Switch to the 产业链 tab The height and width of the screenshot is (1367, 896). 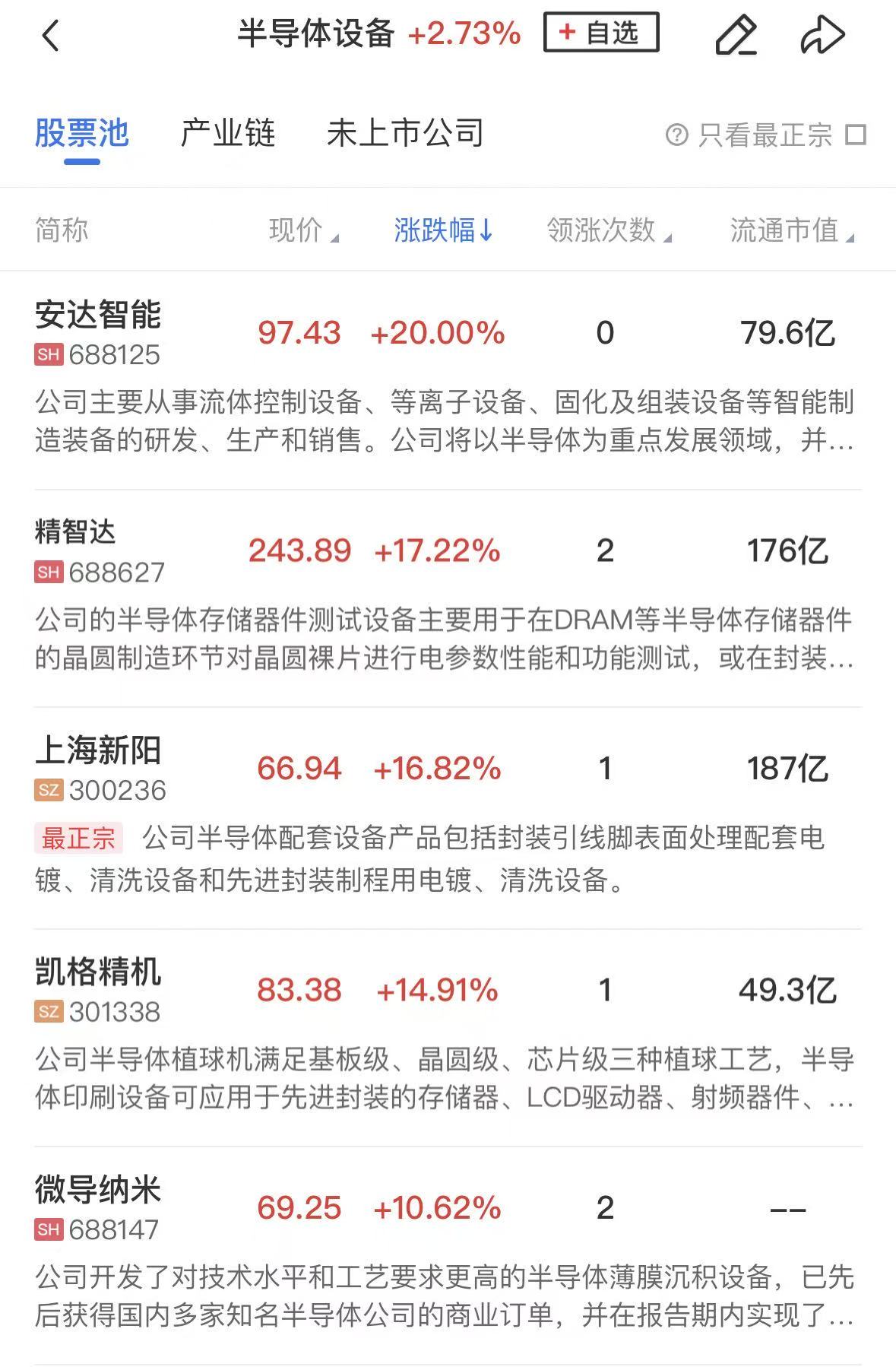[x=227, y=134]
